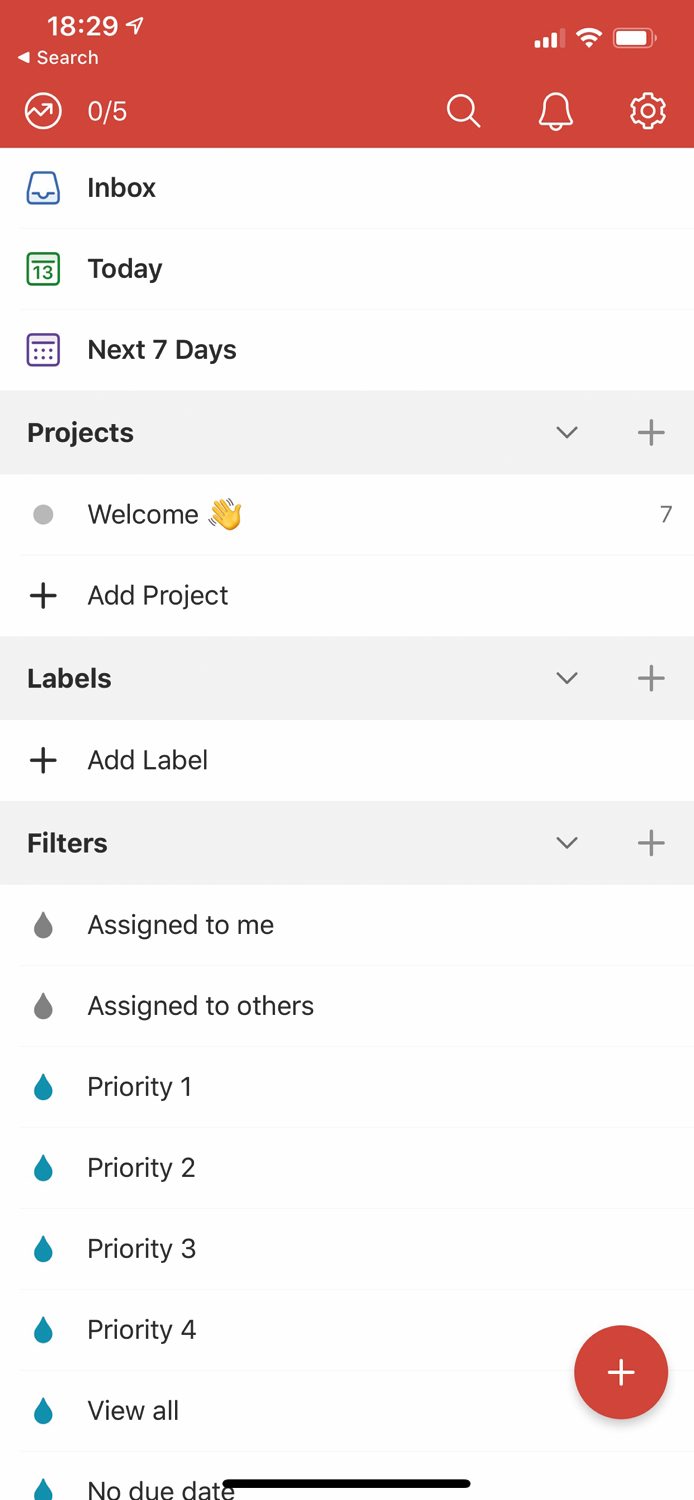This screenshot has height=1500, width=694.
Task: Open the Today view
Action: coord(347,269)
